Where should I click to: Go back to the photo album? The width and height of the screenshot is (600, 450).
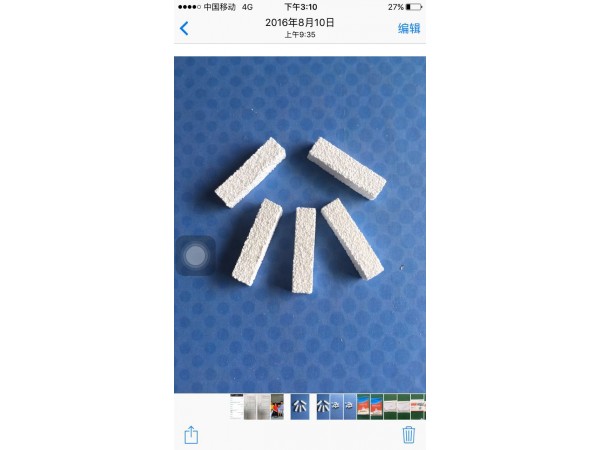[x=184, y=28]
